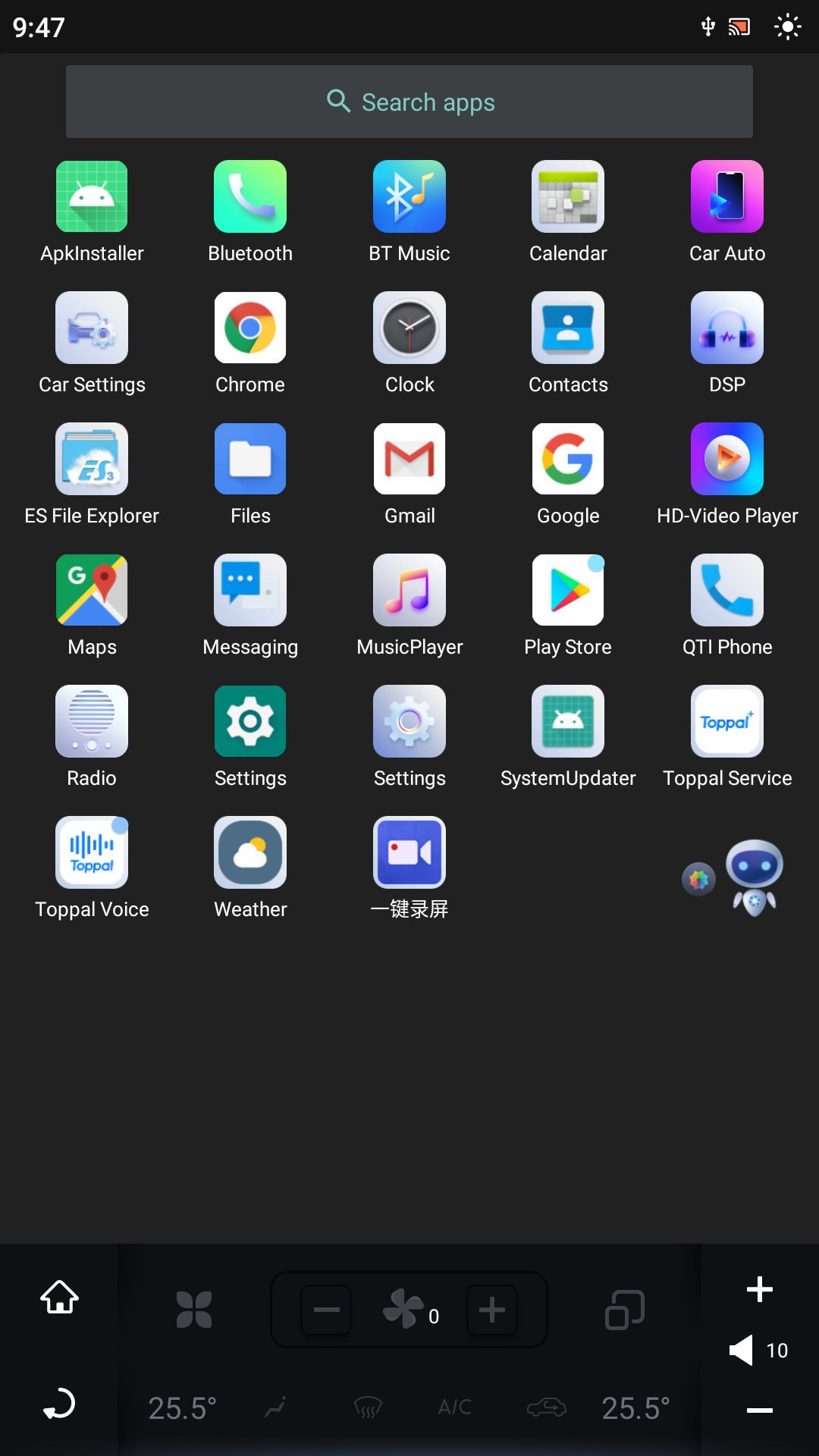Viewport: 819px width, 1456px height.
Task: Go to the home screen
Action: 59,1297
